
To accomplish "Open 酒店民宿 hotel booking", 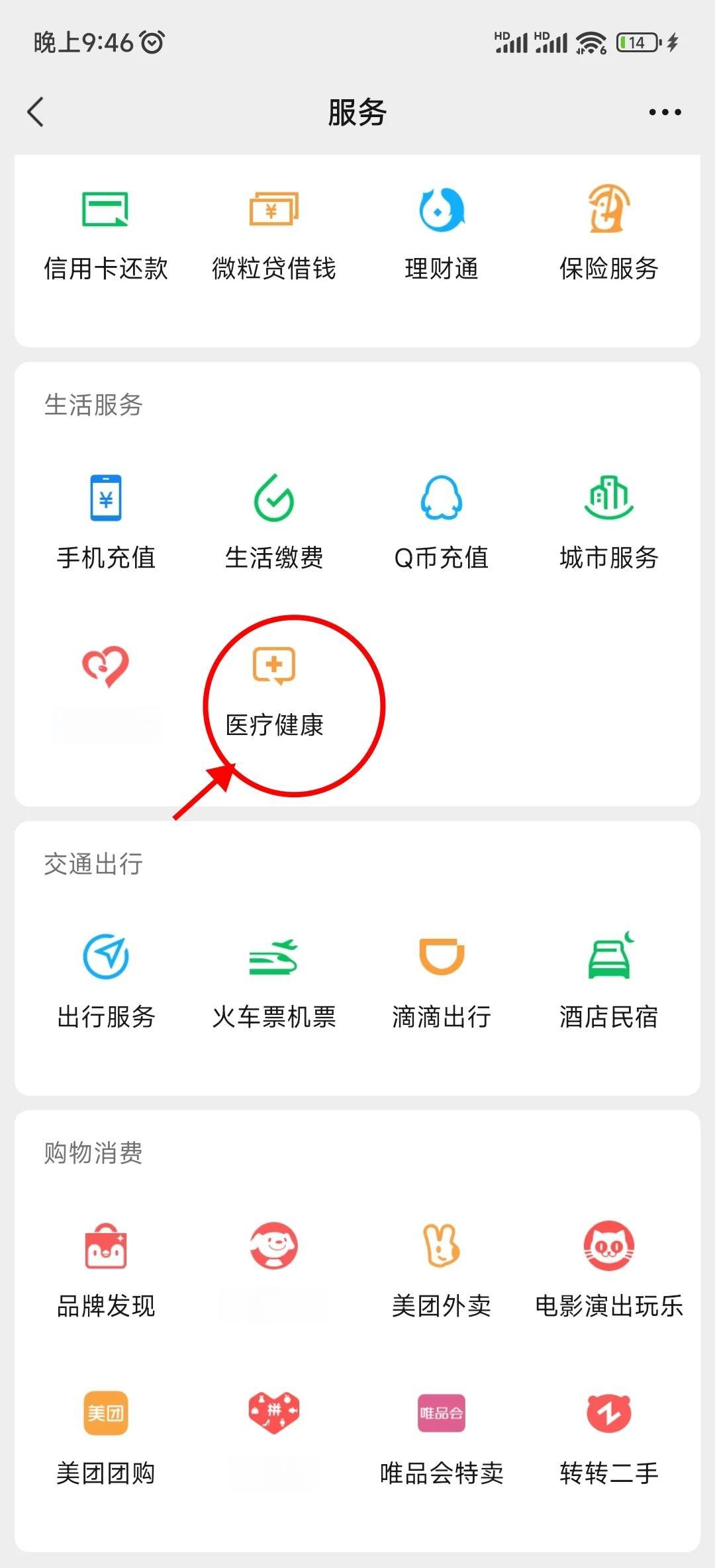I will coord(608,979).
